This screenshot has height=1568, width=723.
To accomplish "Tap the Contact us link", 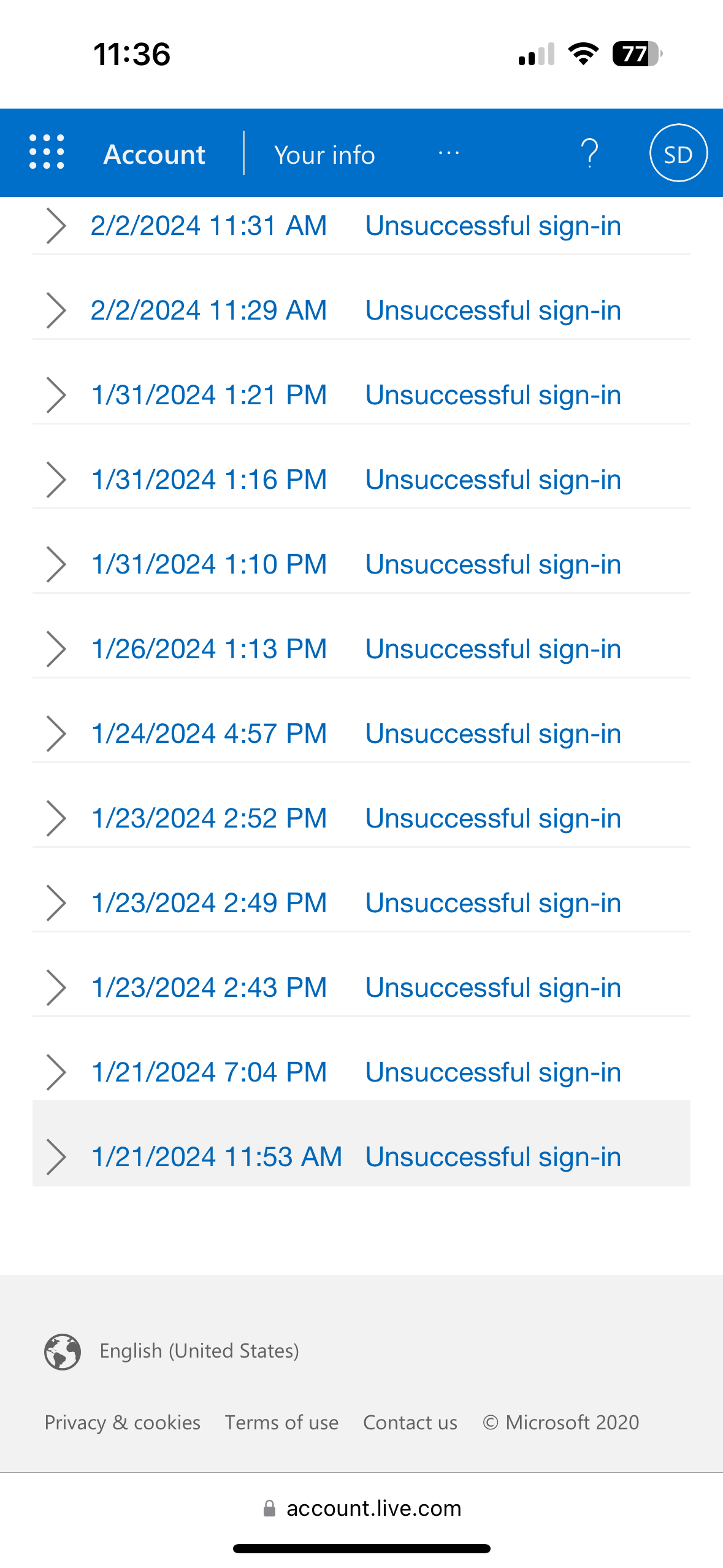I will tap(410, 1422).
